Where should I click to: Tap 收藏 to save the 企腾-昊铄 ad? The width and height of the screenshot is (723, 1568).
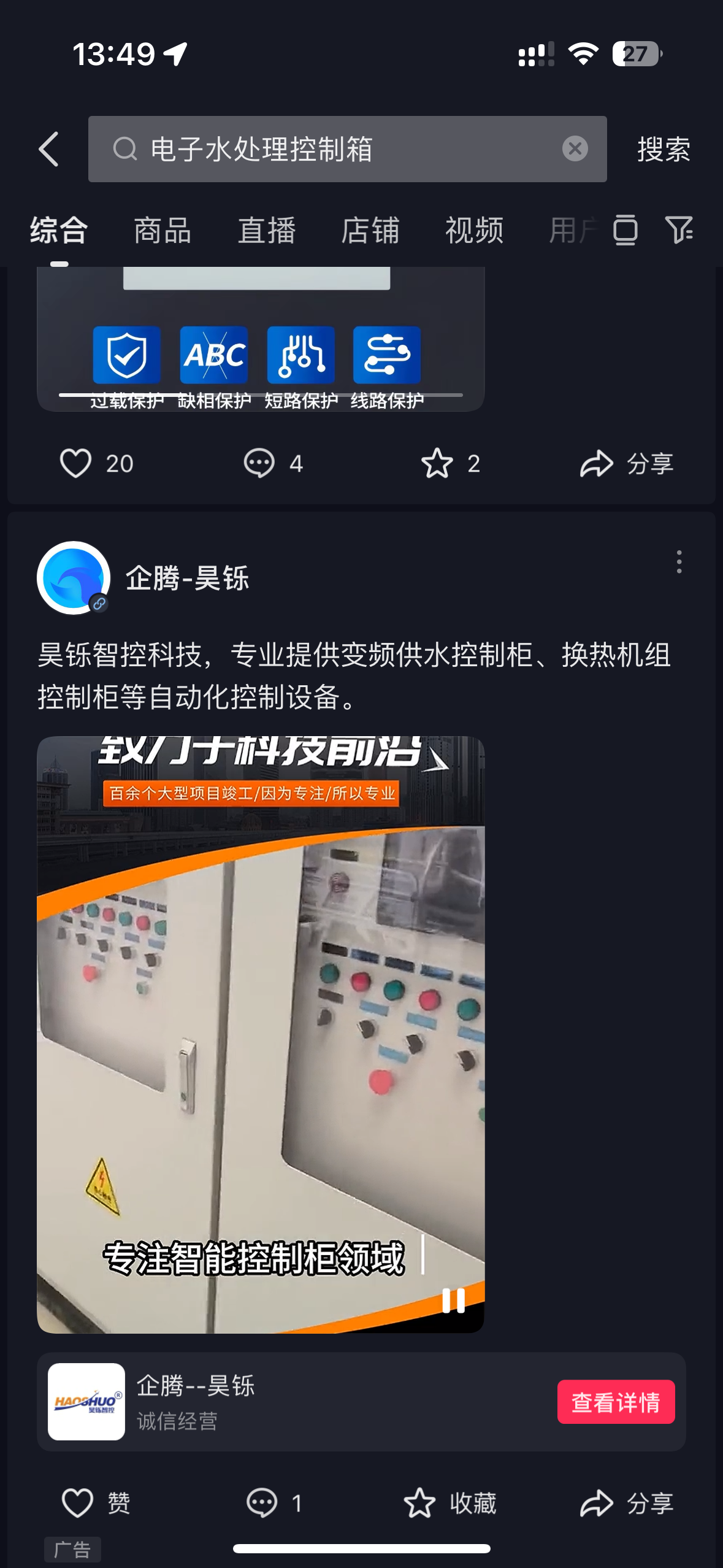(x=450, y=1503)
